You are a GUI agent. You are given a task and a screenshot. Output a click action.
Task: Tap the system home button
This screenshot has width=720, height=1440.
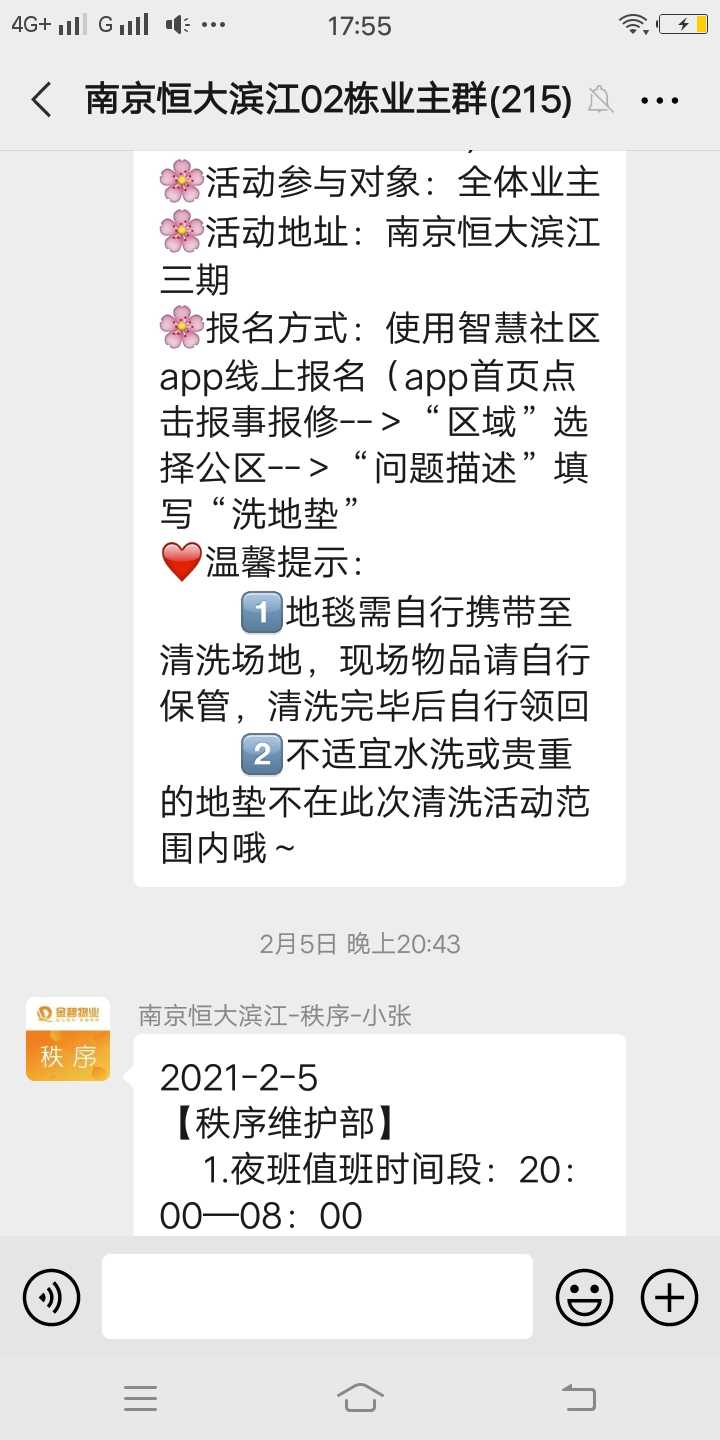(x=360, y=1397)
